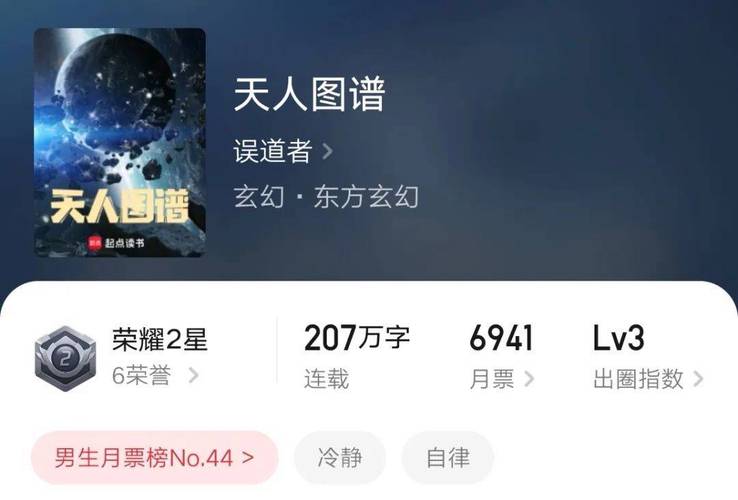Select the 自律 tag chip

coord(447,458)
